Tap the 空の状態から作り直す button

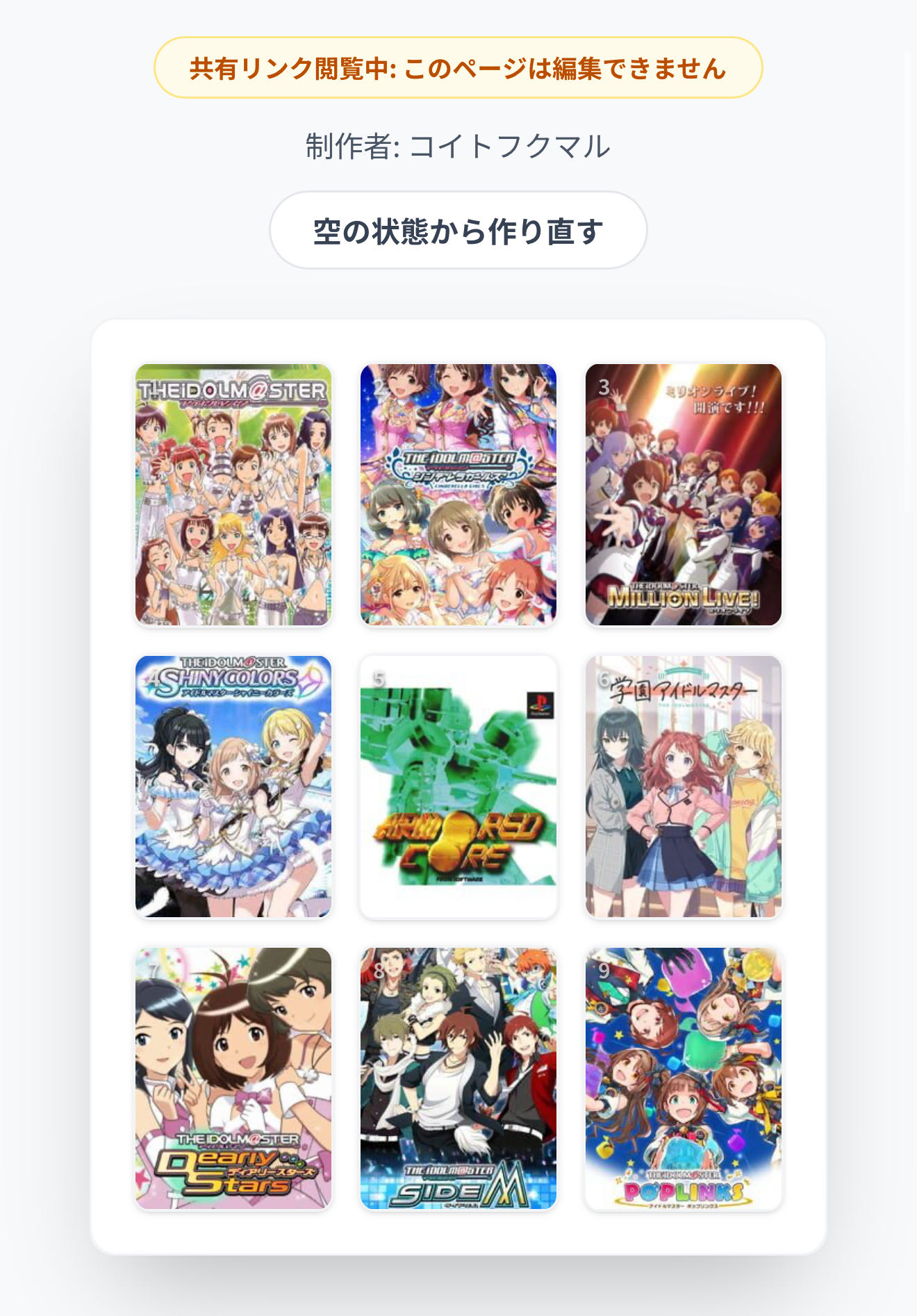[458, 231]
